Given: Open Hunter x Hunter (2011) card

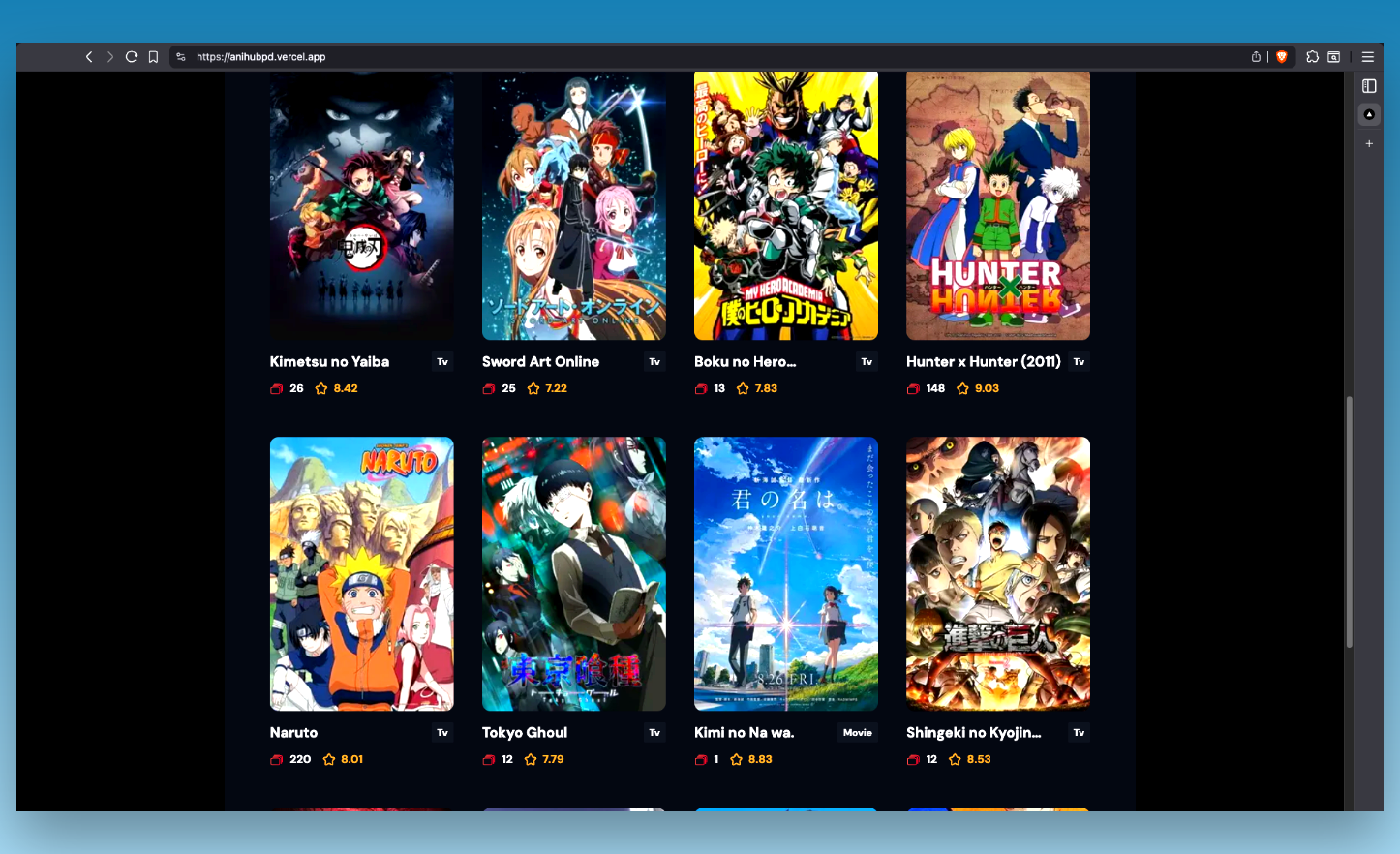Looking at the screenshot, I should point(997,205).
